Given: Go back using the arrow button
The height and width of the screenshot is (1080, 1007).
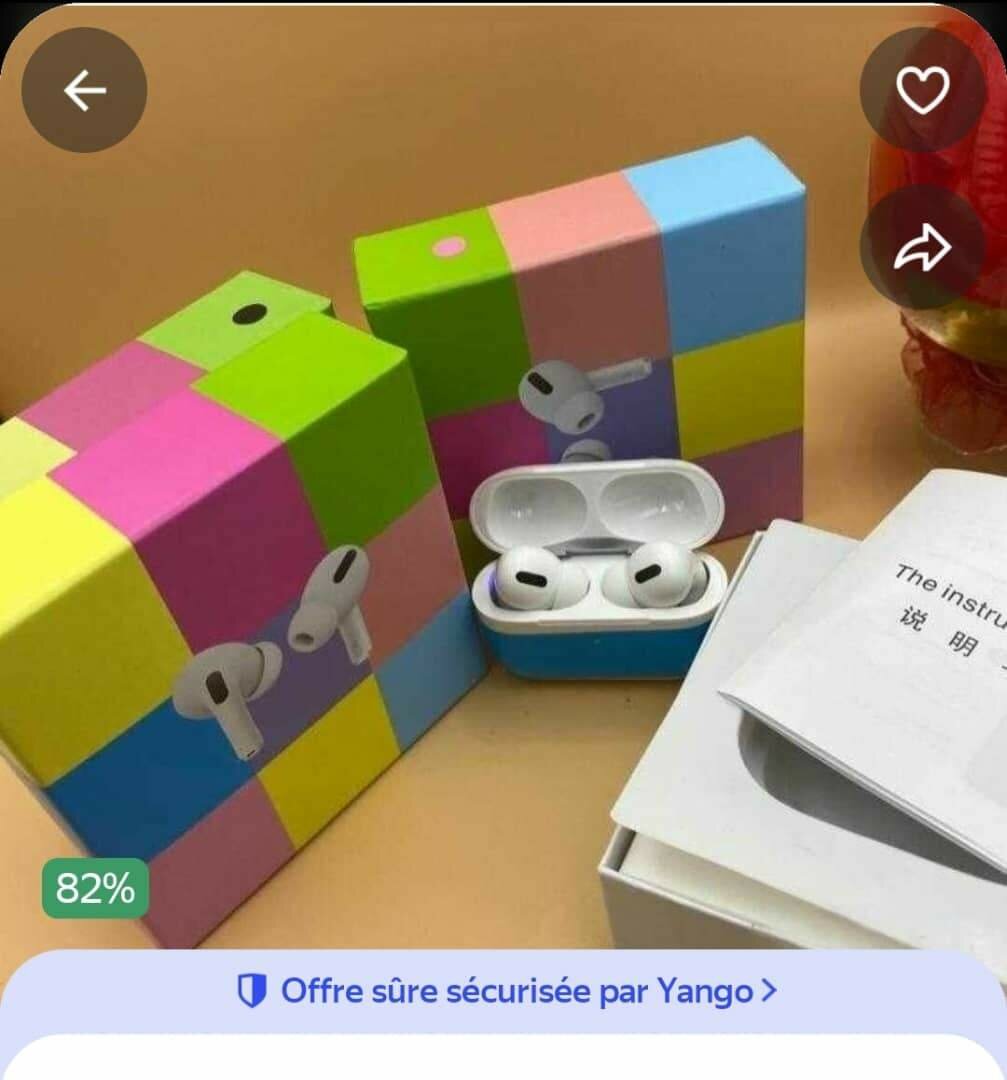Looking at the screenshot, I should coord(85,91).
